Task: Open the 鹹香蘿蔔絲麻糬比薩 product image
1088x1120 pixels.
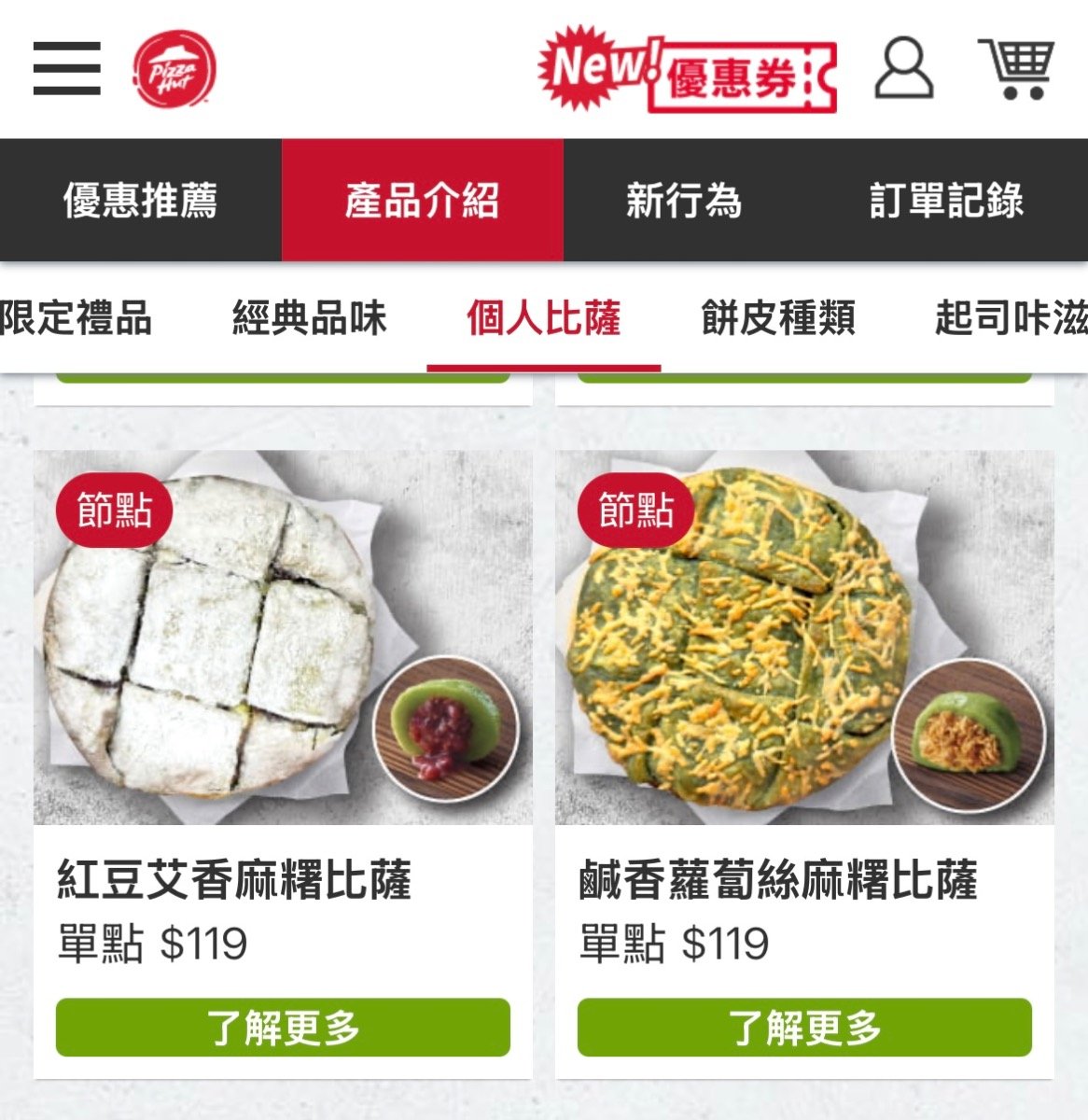Action: tap(804, 638)
